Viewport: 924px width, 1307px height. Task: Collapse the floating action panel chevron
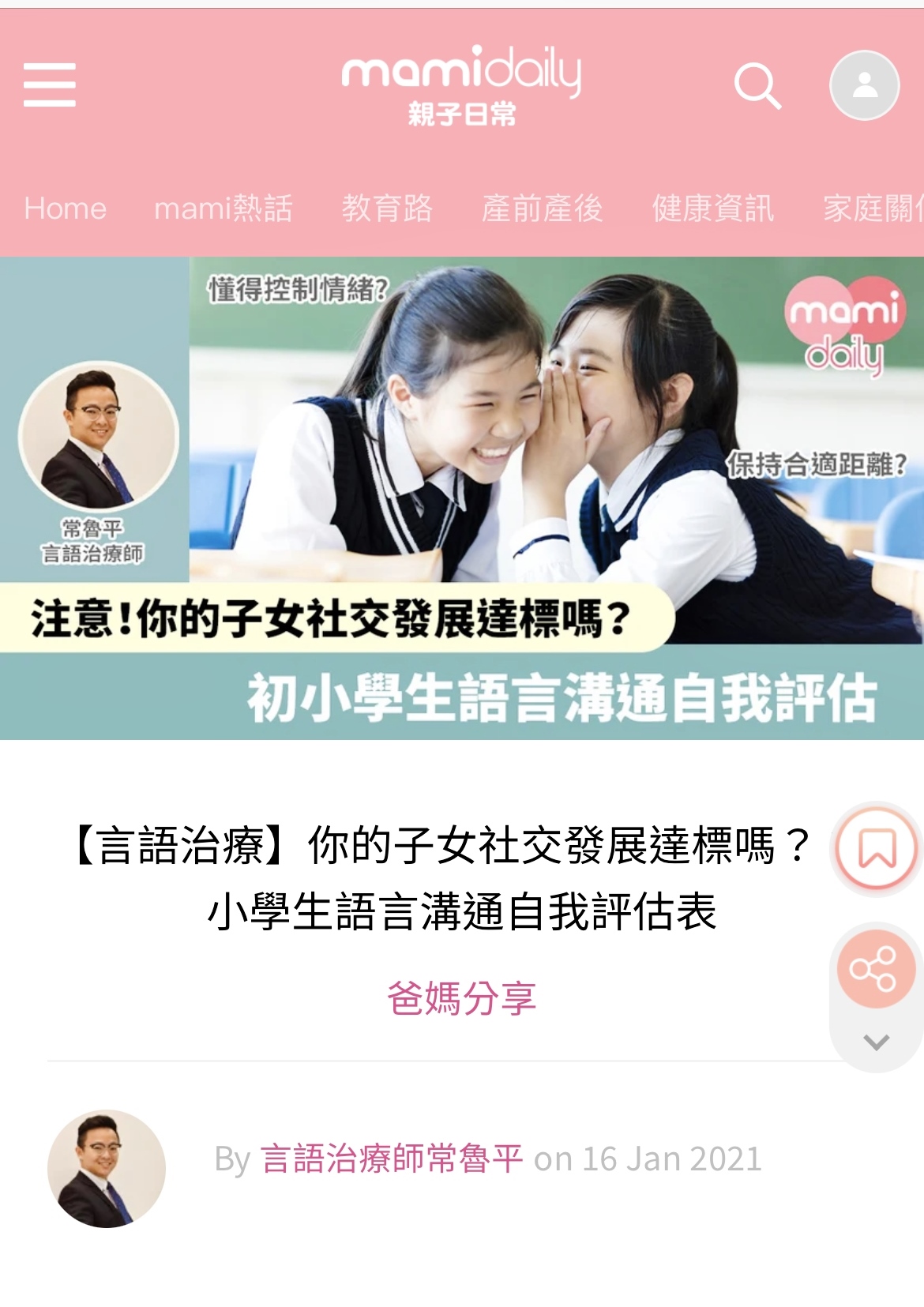pos(876,1042)
